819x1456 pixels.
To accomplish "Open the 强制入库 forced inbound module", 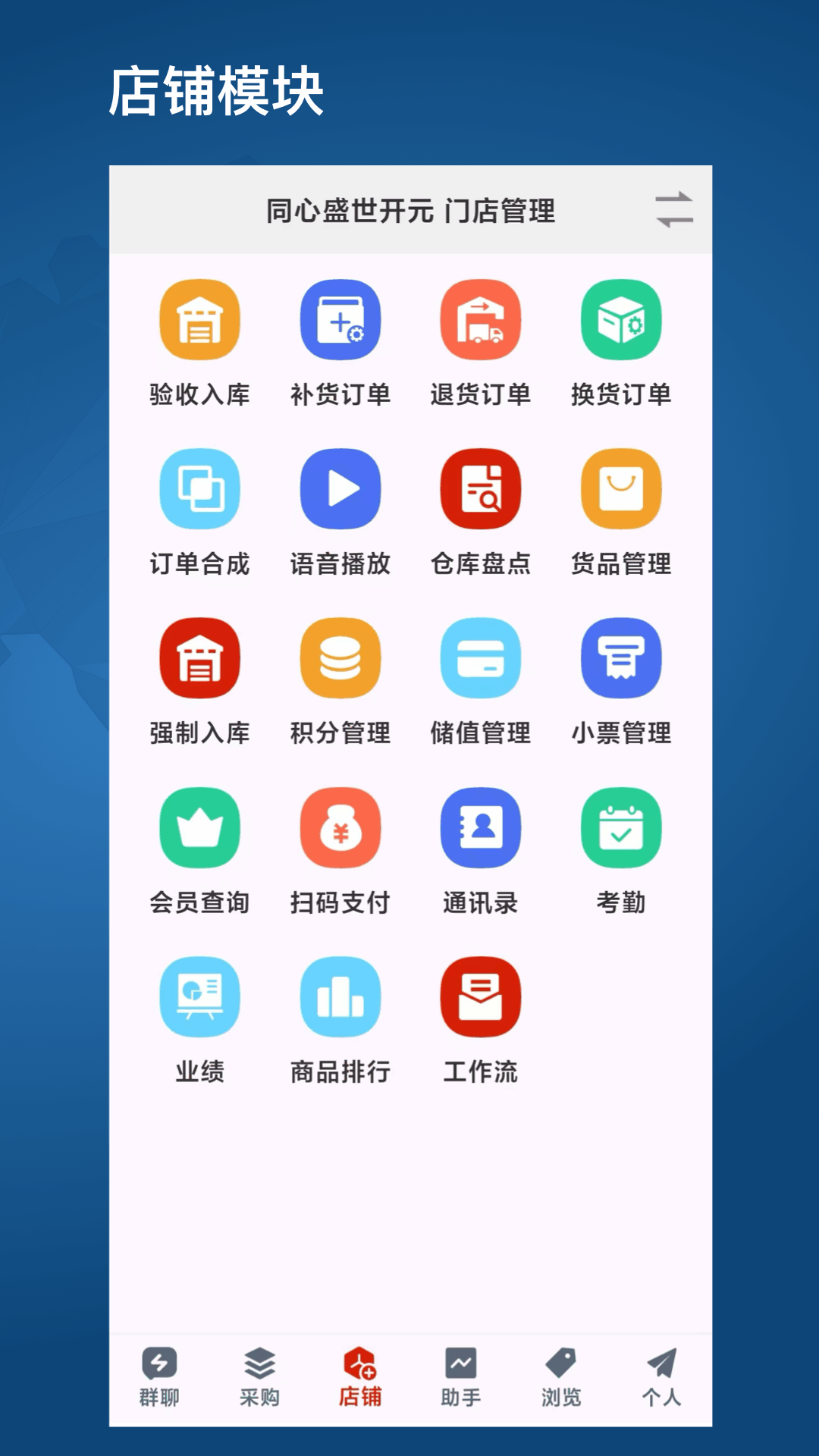I will pos(199,658).
